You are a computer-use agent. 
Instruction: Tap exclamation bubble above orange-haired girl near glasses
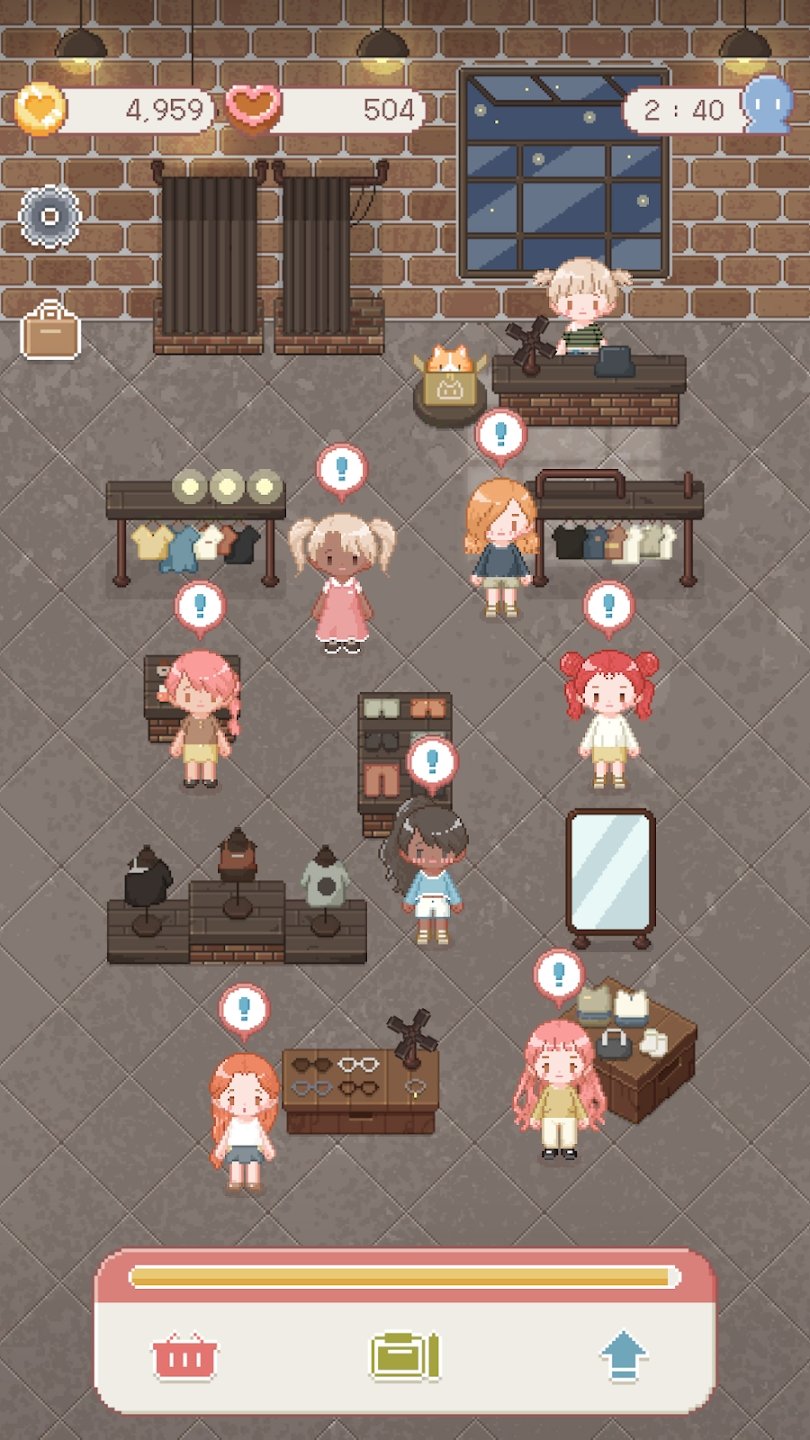click(x=244, y=1008)
